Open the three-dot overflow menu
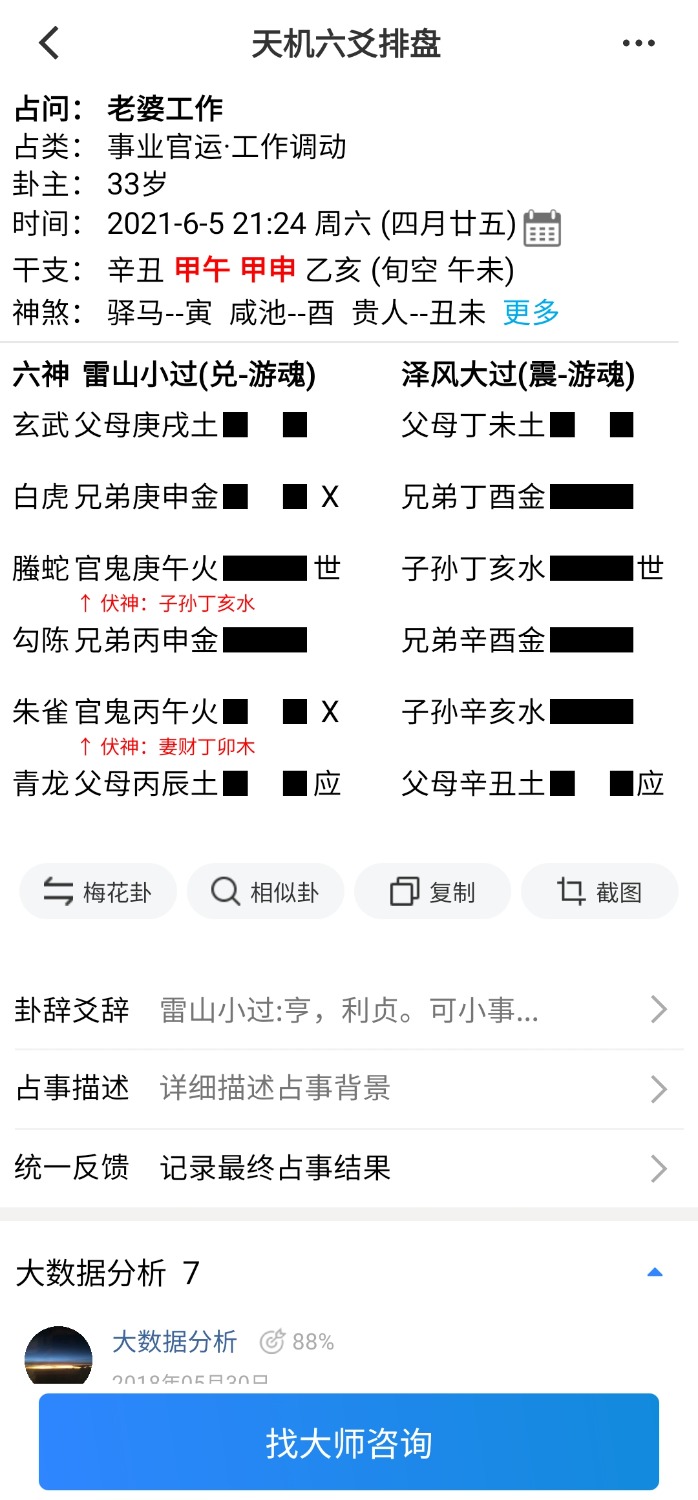The width and height of the screenshot is (698, 1500). click(638, 43)
